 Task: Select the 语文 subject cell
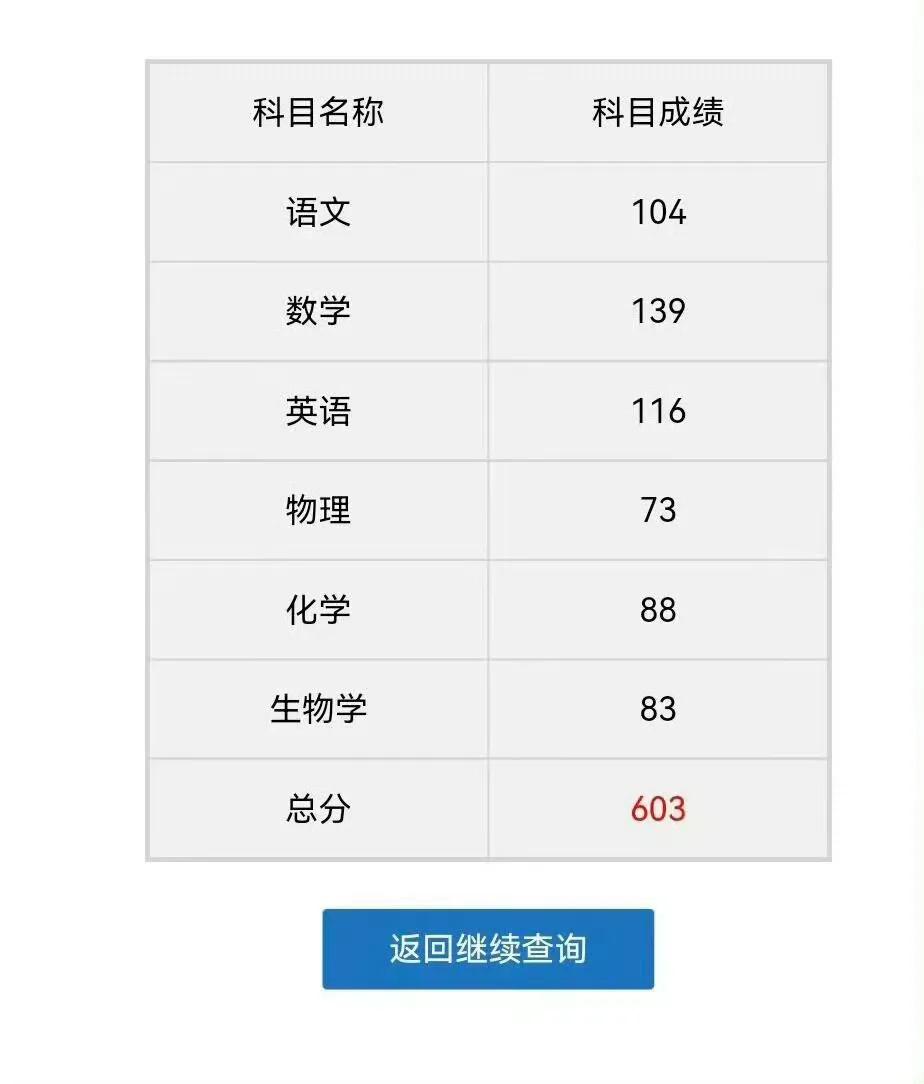[x=316, y=212]
